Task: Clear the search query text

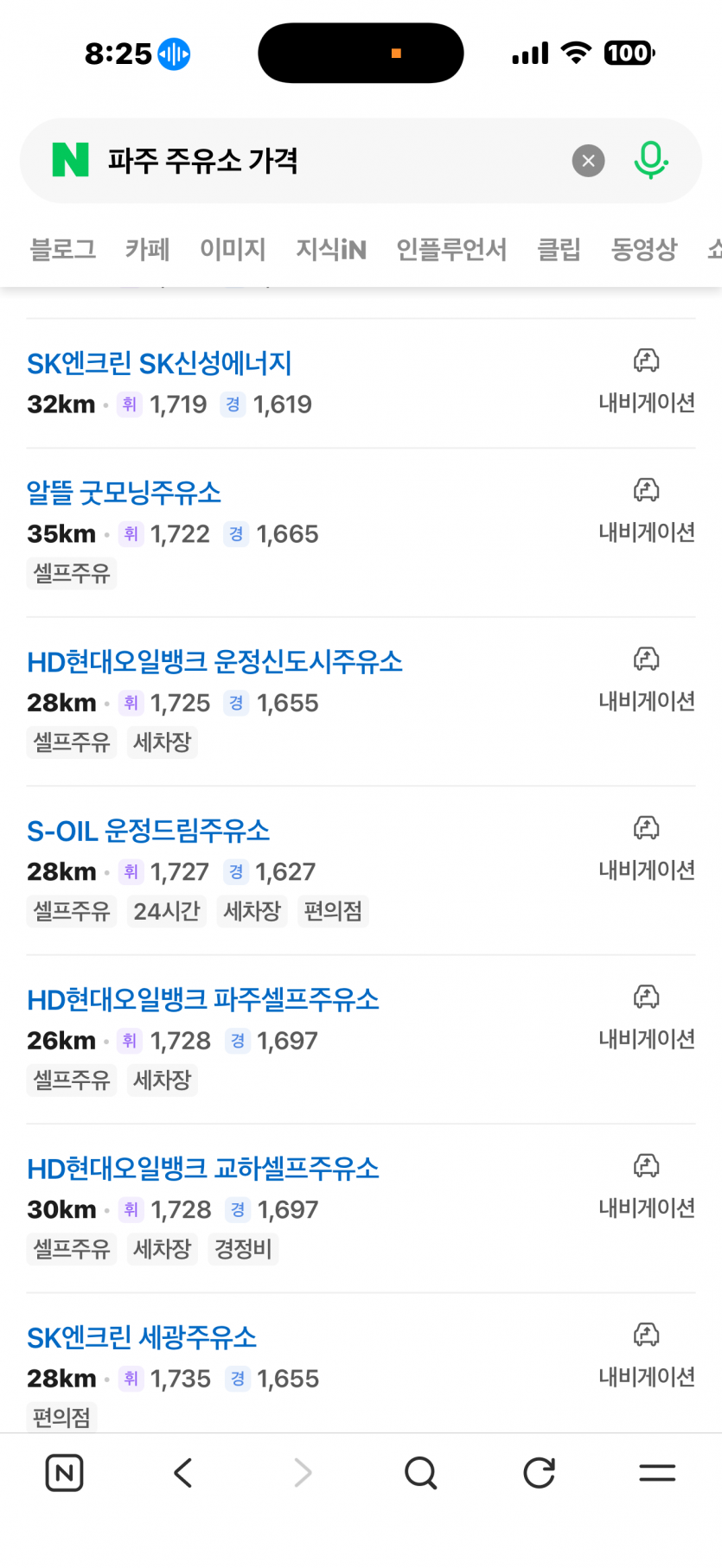Action: pyautogui.click(x=588, y=161)
